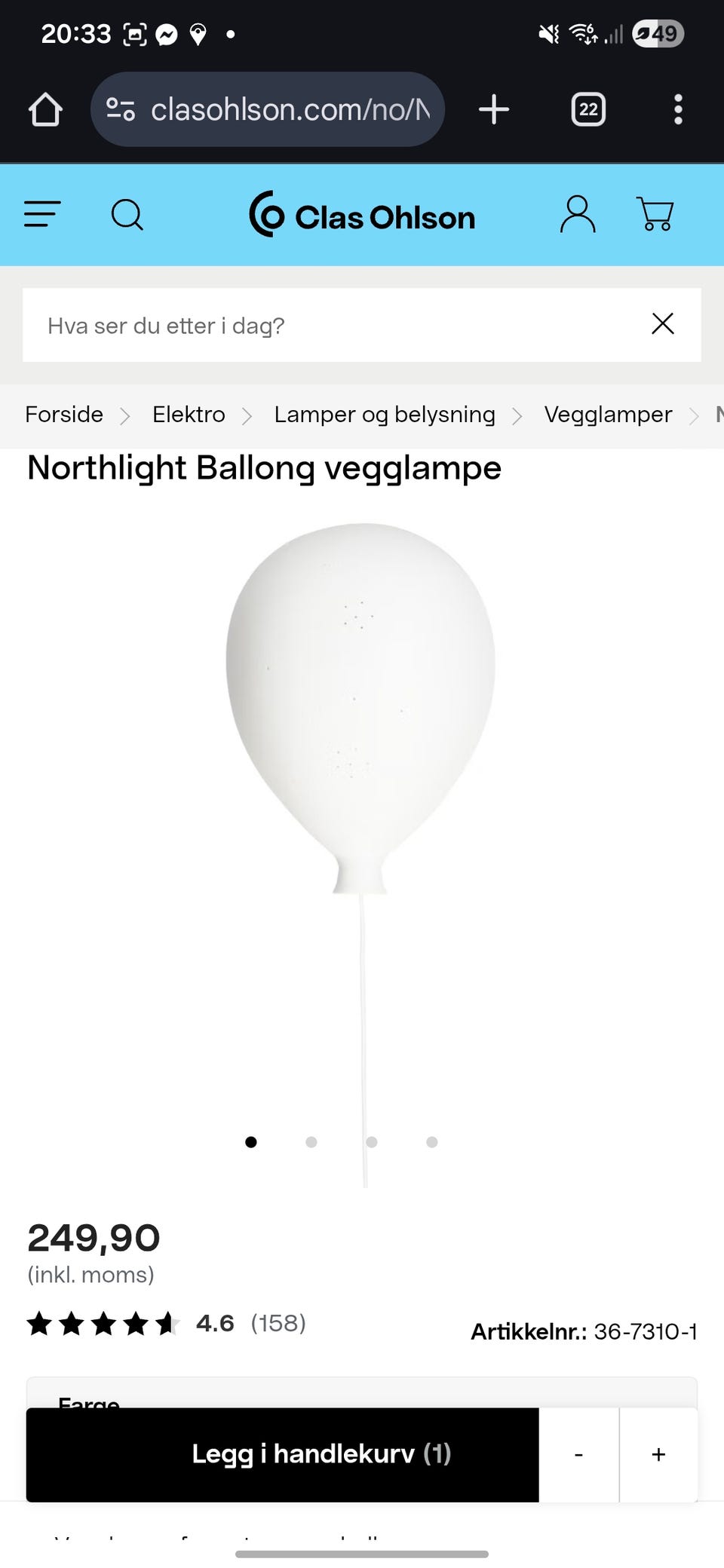
Task: Show the 22 open tabs
Action: pos(588,110)
